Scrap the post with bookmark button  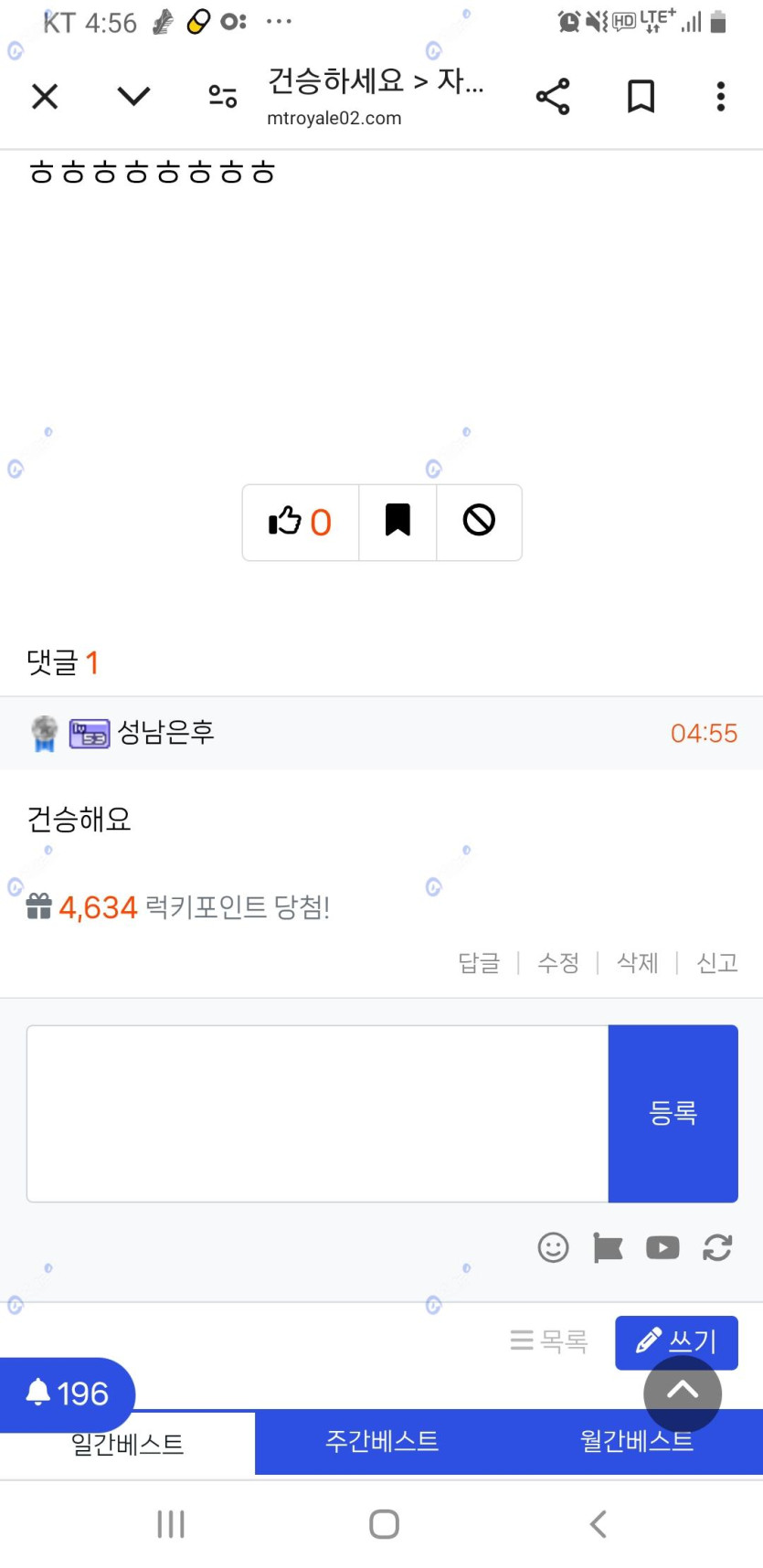point(397,521)
